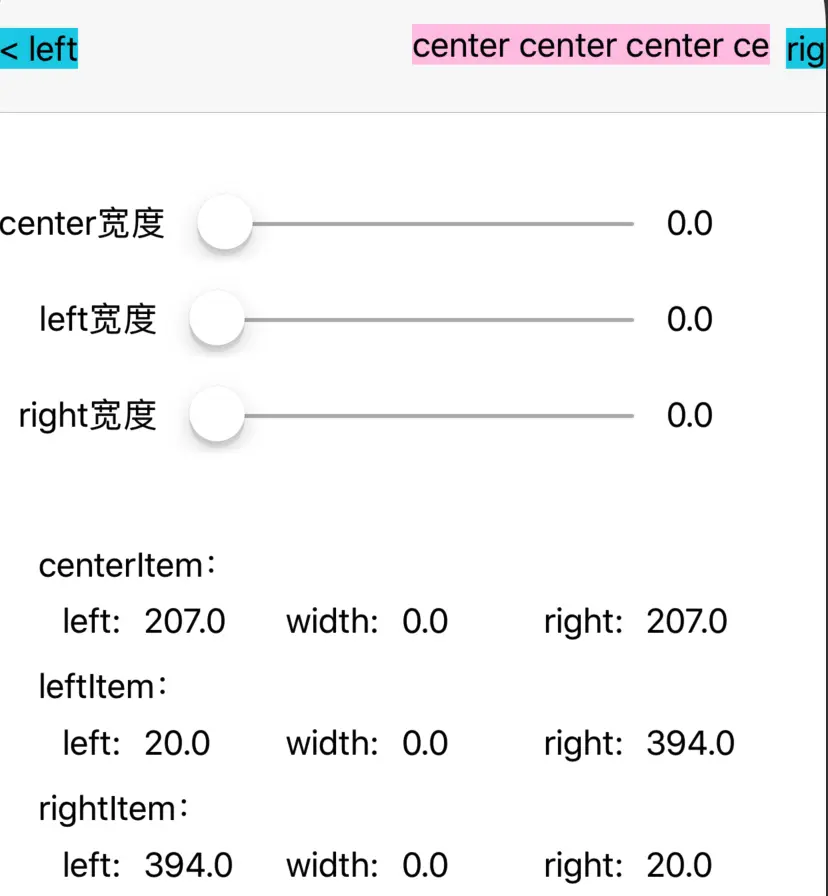Click the '< left' back button
This screenshot has width=828, height=896.
pos(38,48)
